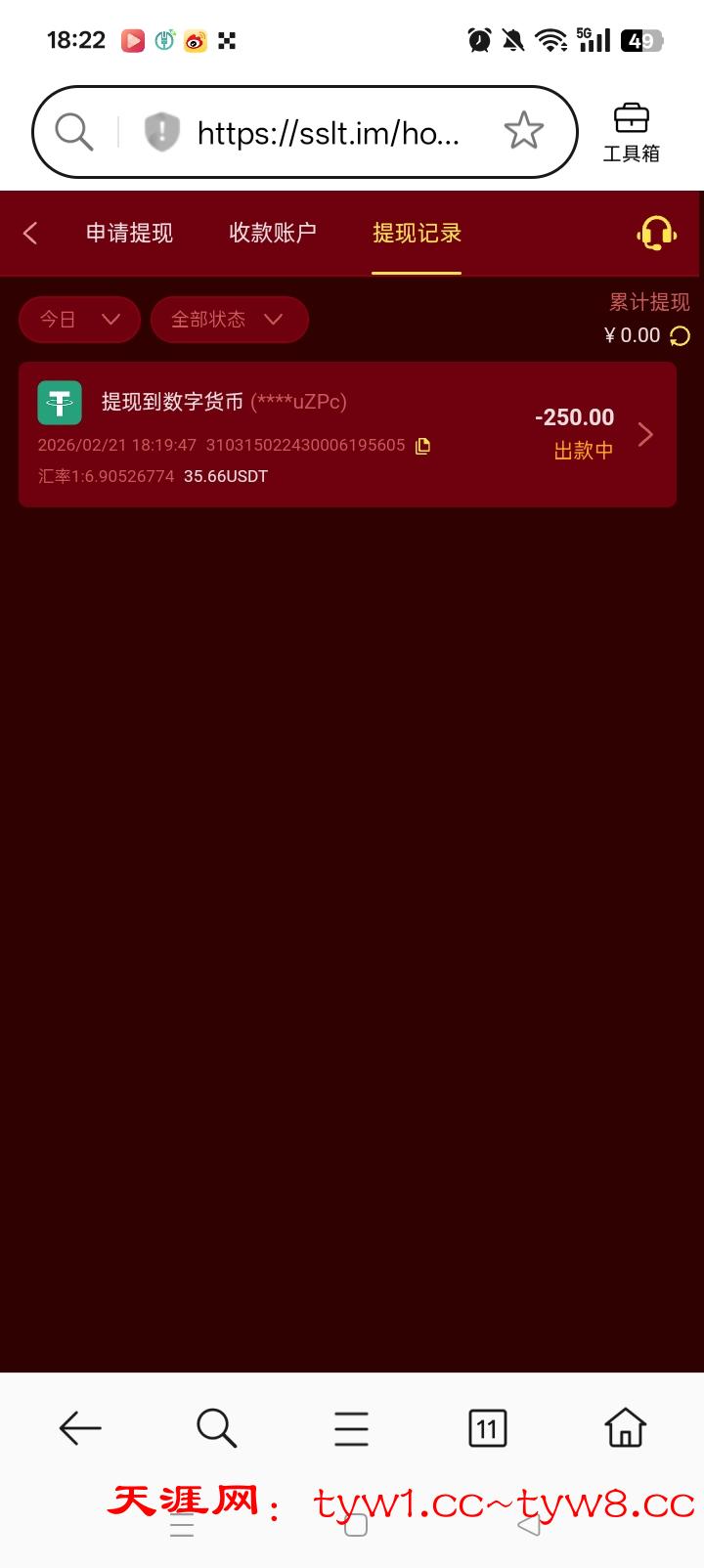704x1568 pixels.
Task: Open customer service headset icon
Action: (656, 233)
